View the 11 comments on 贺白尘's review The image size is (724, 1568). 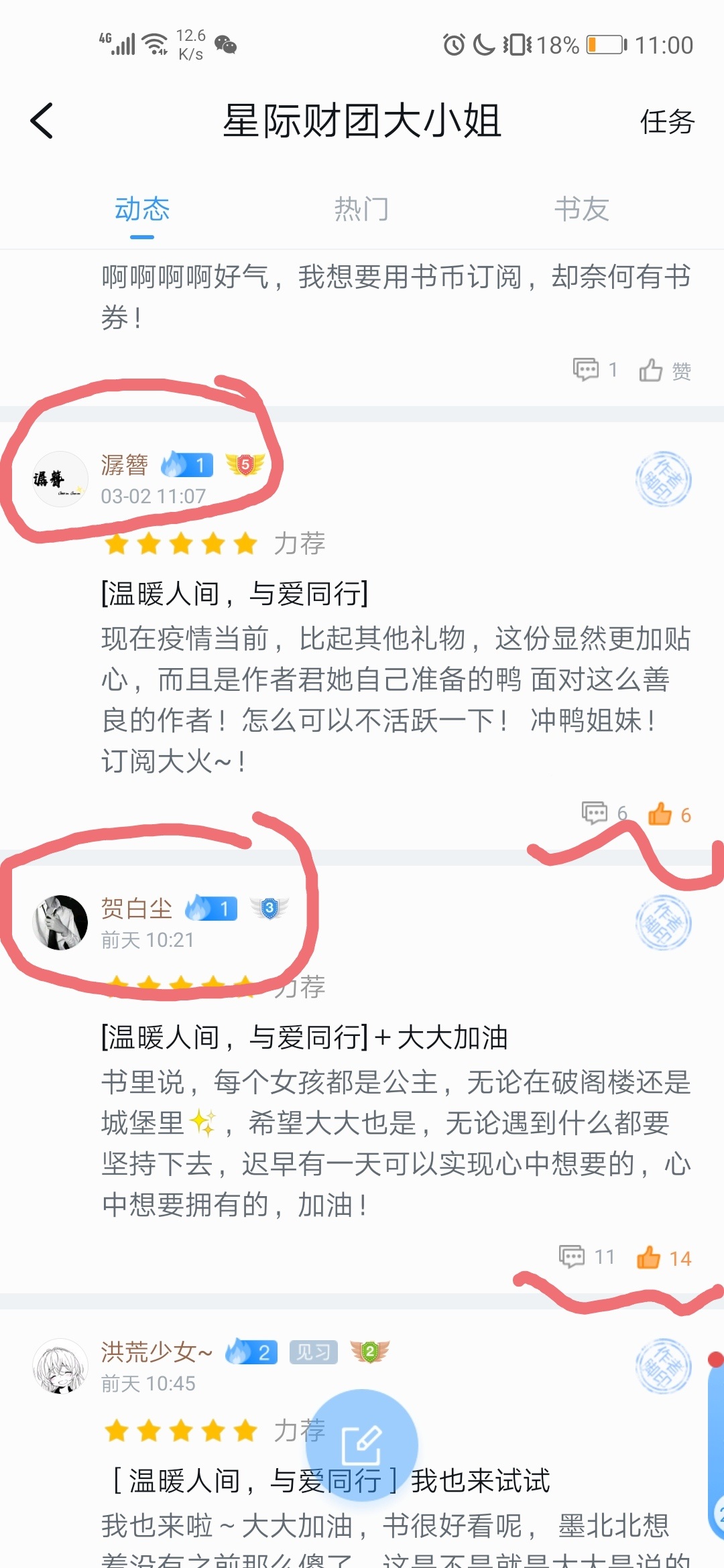[586, 1257]
